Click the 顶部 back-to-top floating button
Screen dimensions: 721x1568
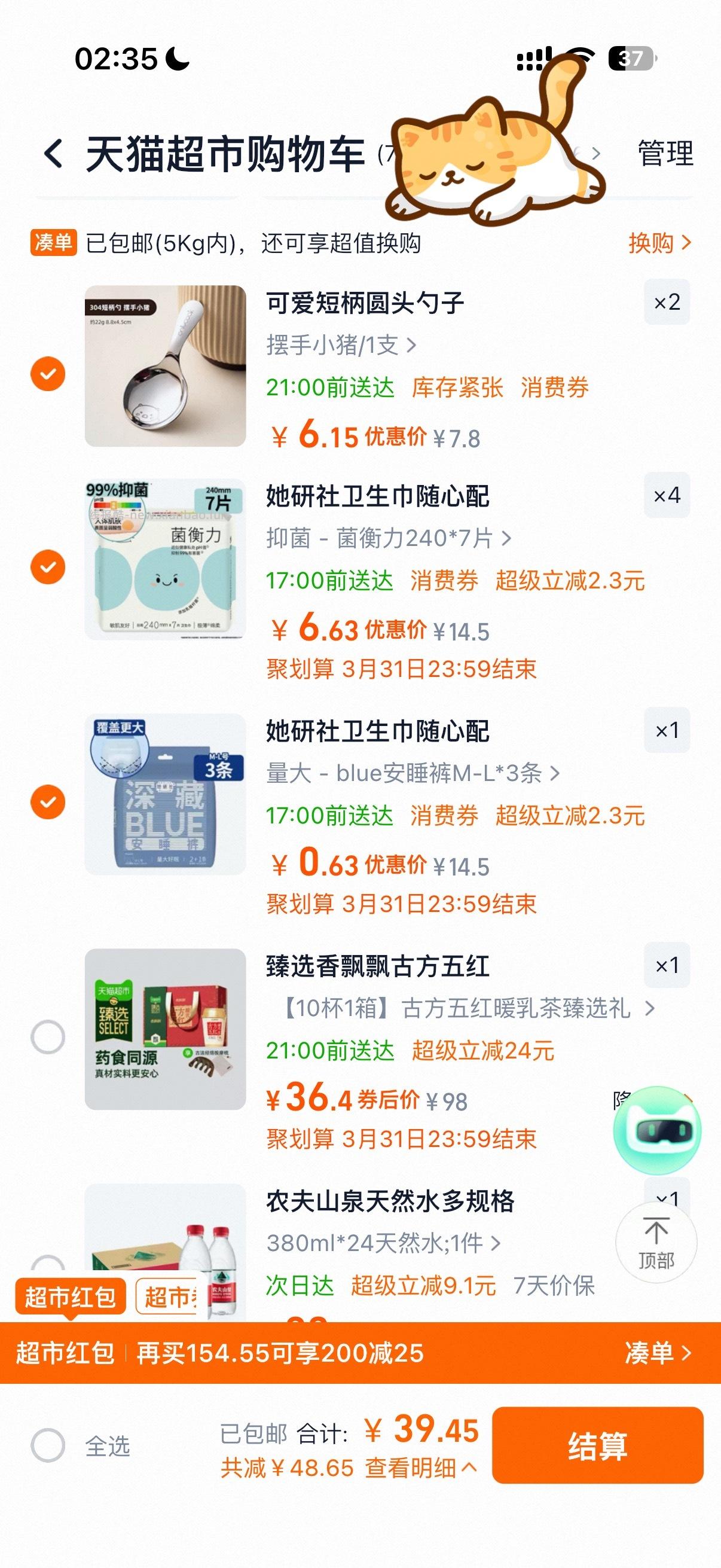click(x=656, y=1243)
